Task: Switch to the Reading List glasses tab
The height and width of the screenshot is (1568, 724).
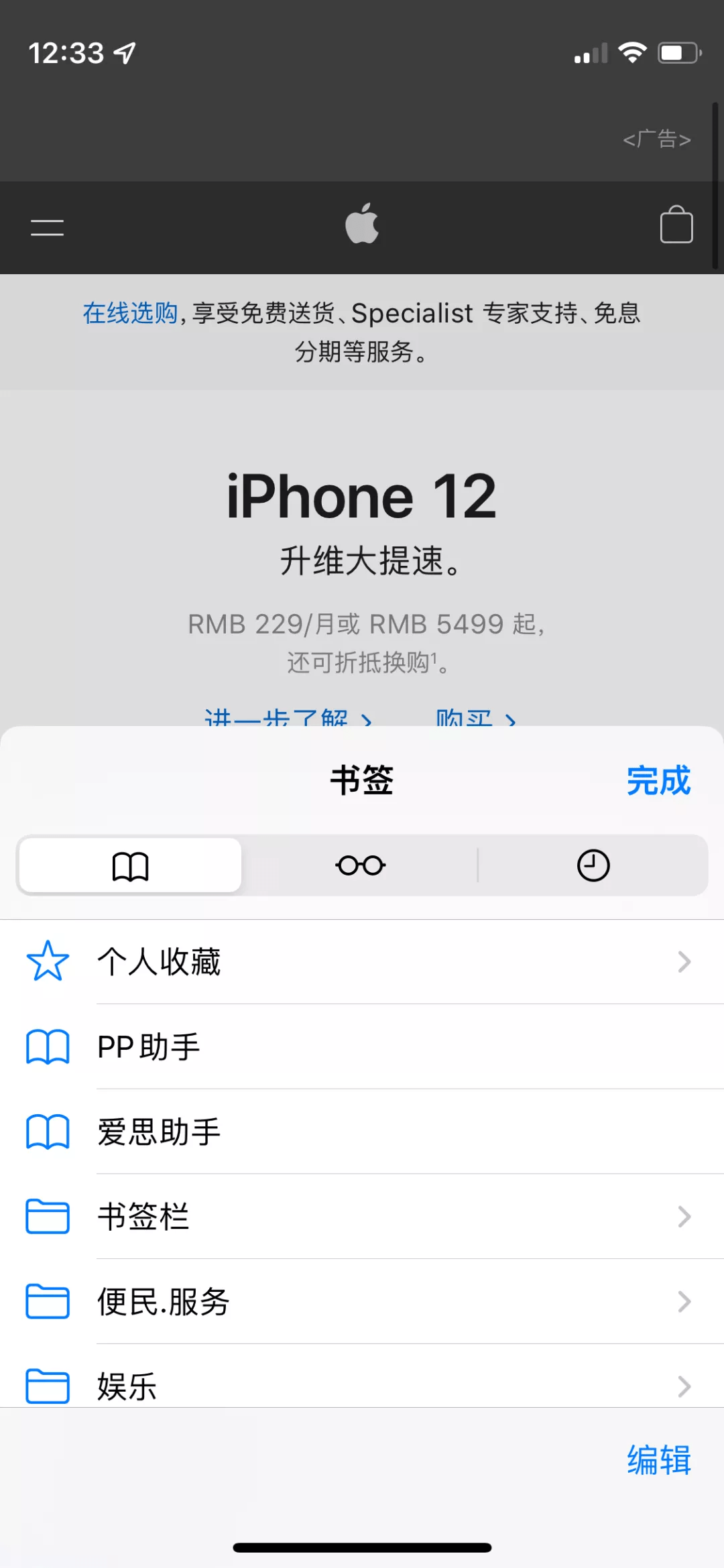Action: click(x=360, y=865)
